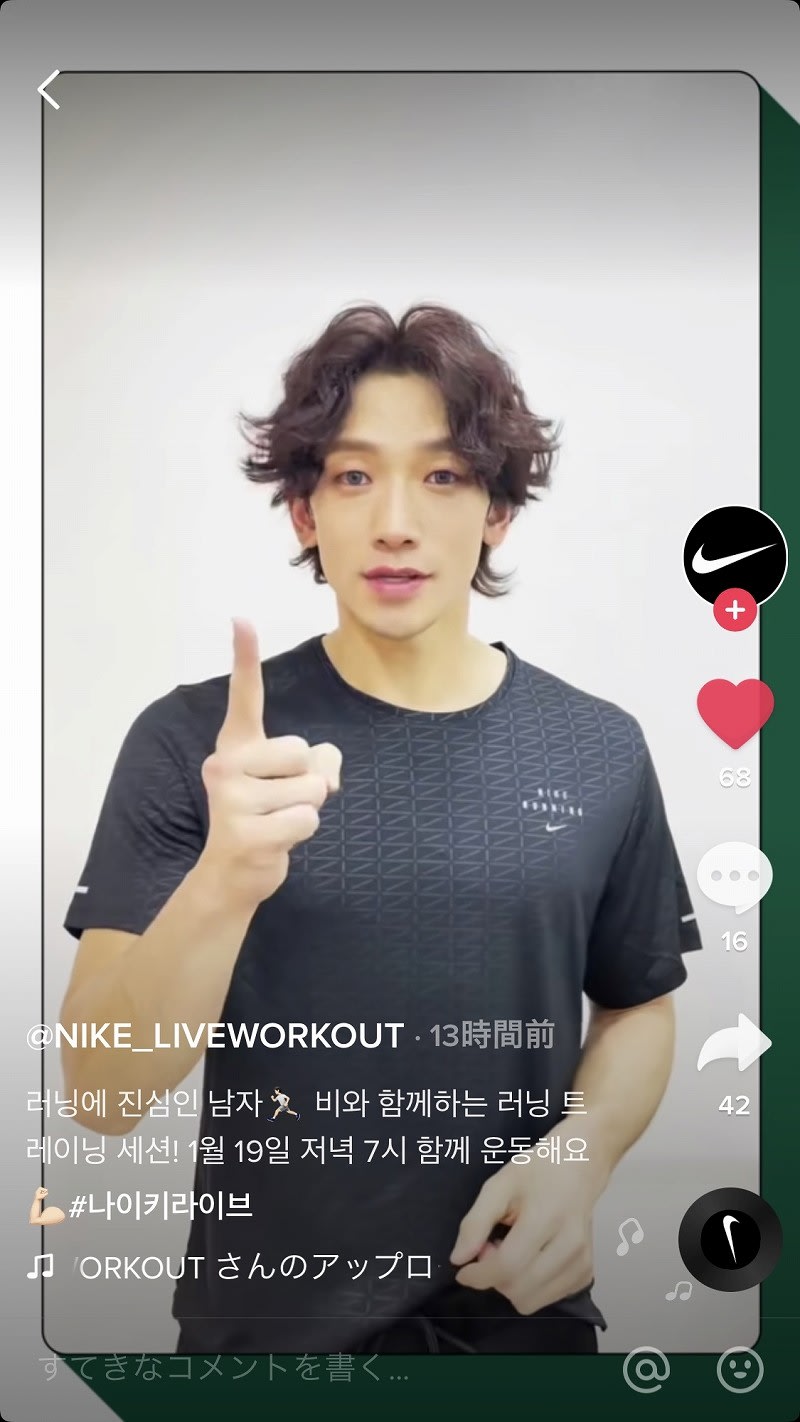This screenshot has width=800, height=1422.
Task: Open the emoji picker smiley
Action: pyautogui.click(x=740, y=1369)
